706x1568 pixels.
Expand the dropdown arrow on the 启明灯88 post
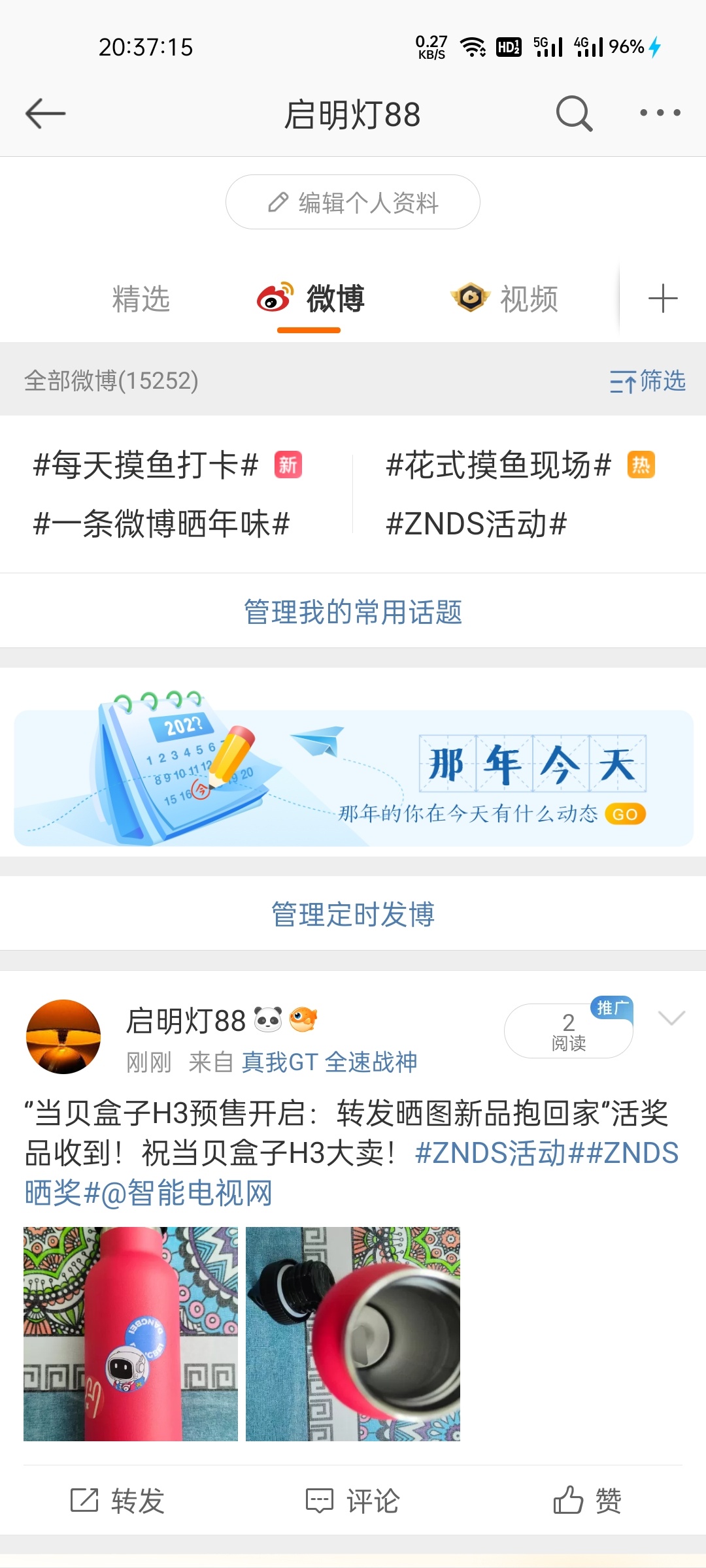(671, 1018)
